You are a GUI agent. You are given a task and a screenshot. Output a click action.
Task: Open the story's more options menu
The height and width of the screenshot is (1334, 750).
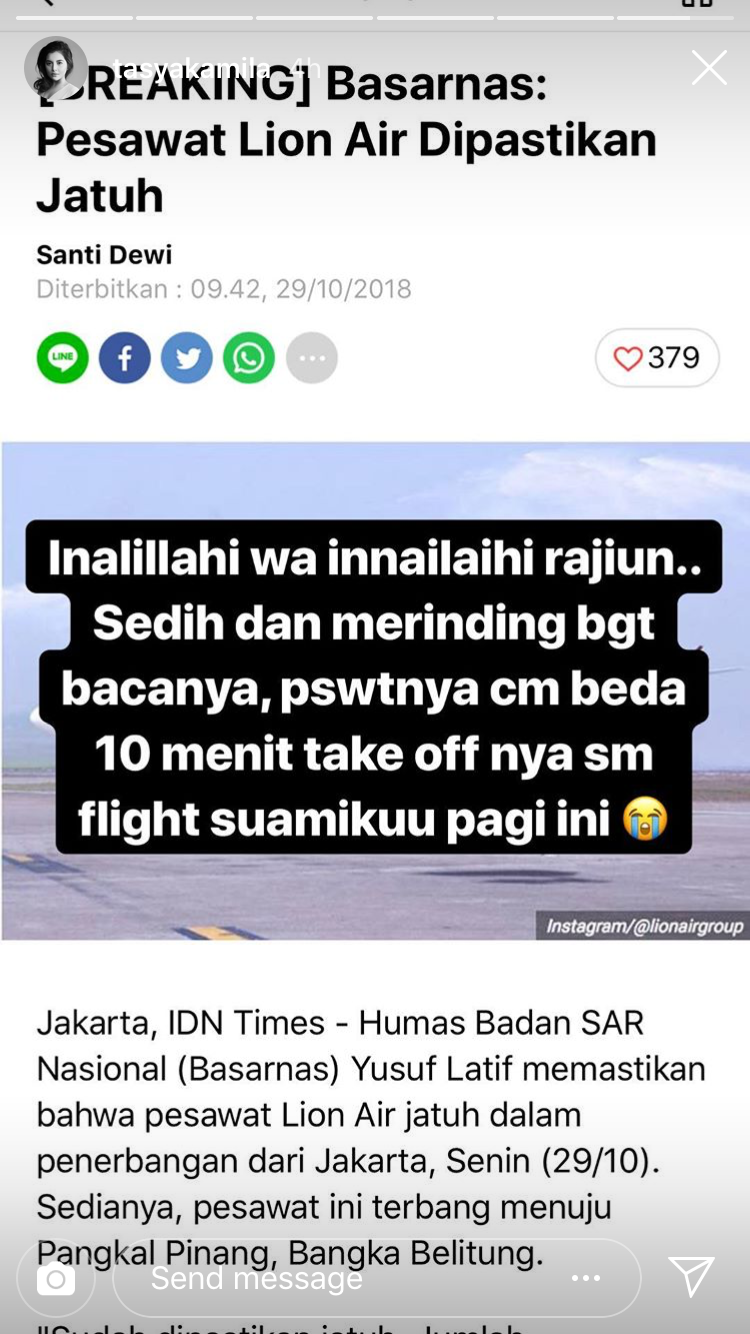[x=586, y=1278]
